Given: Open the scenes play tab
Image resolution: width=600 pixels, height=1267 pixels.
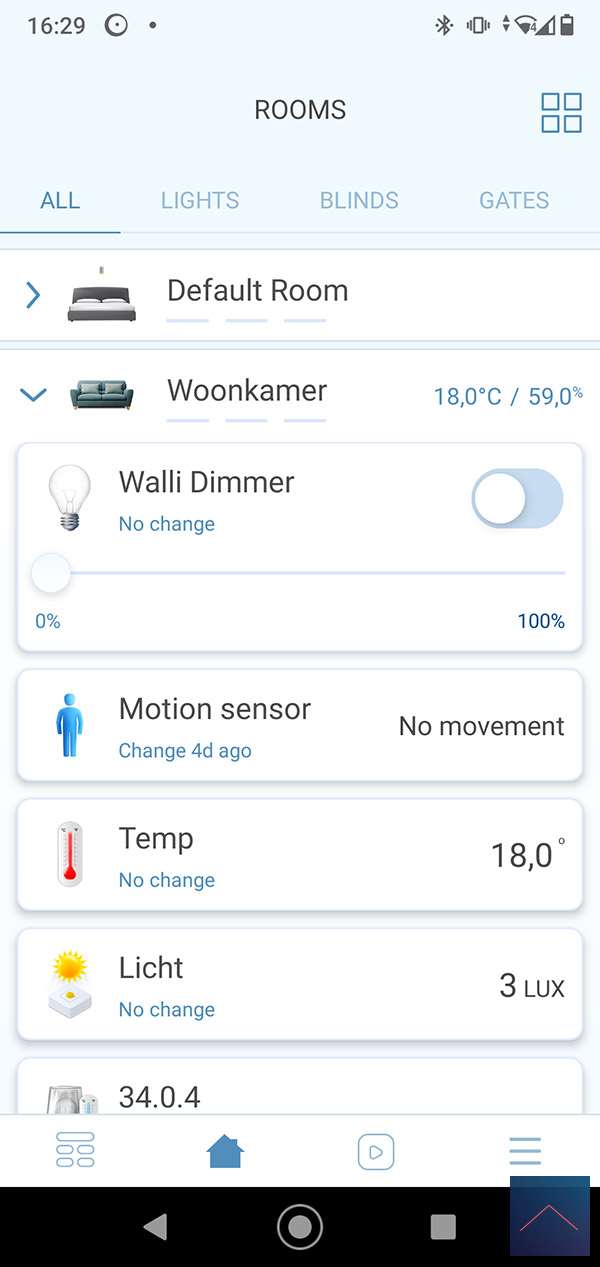Looking at the screenshot, I should (376, 1152).
